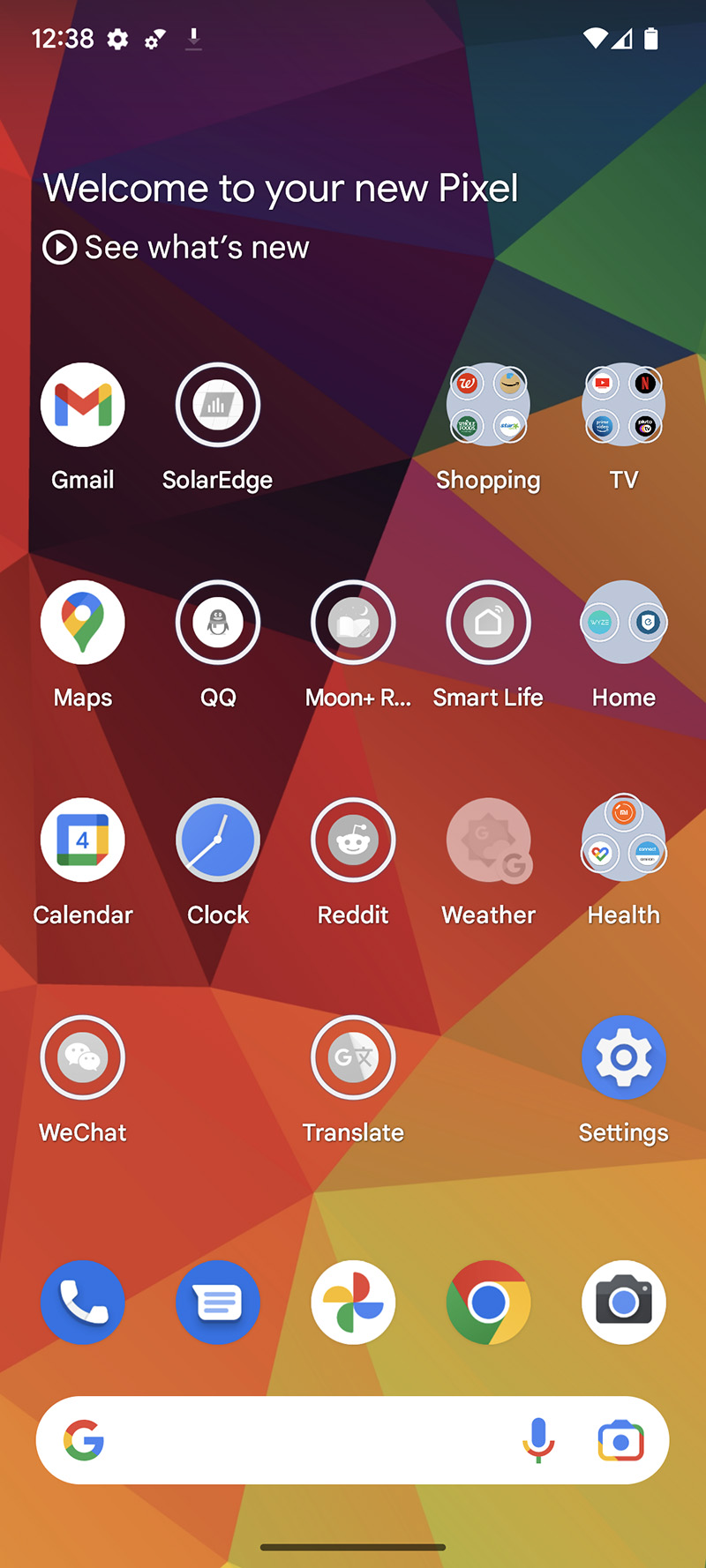Screen dimensions: 706x1568
Task: Open Reddit app
Action: pos(353,840)
